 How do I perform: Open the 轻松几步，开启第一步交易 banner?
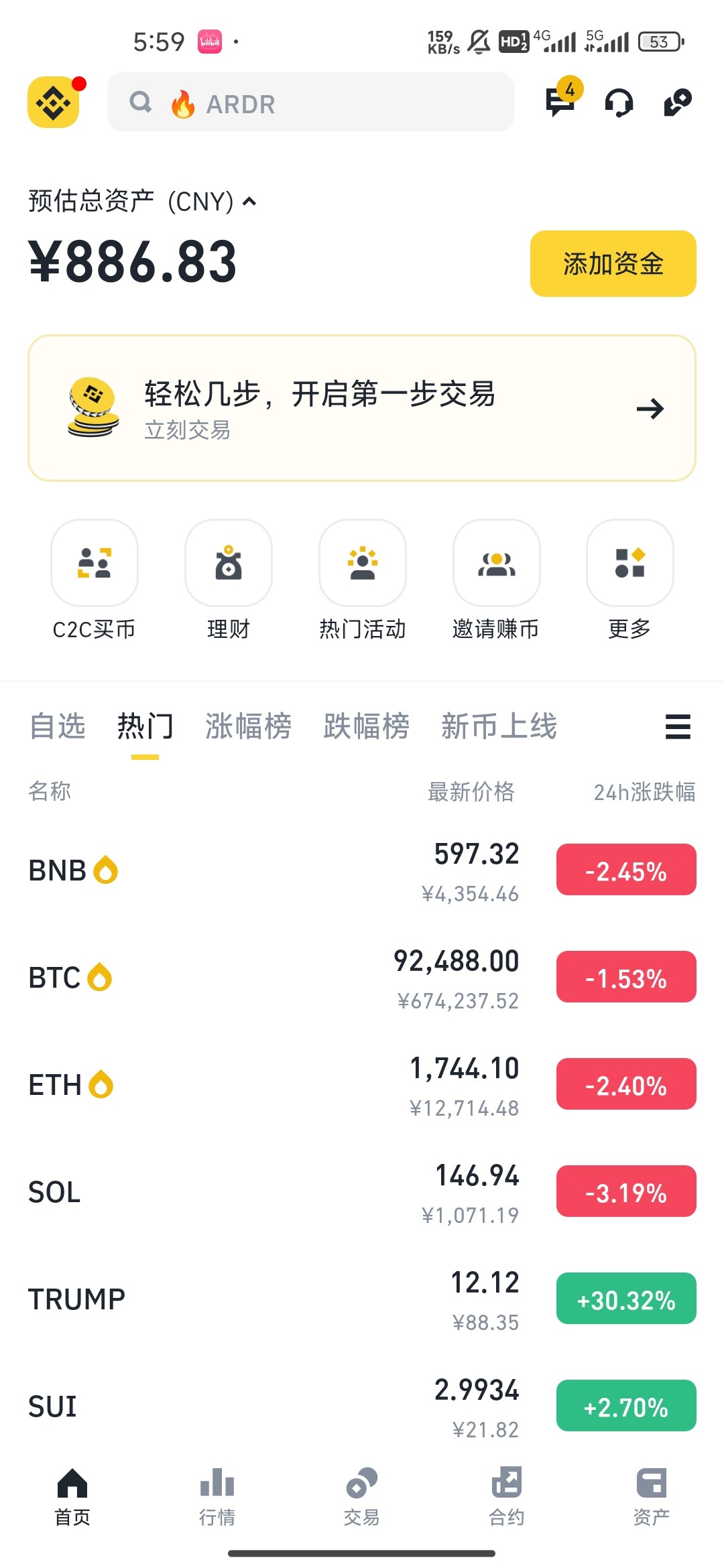362,408
